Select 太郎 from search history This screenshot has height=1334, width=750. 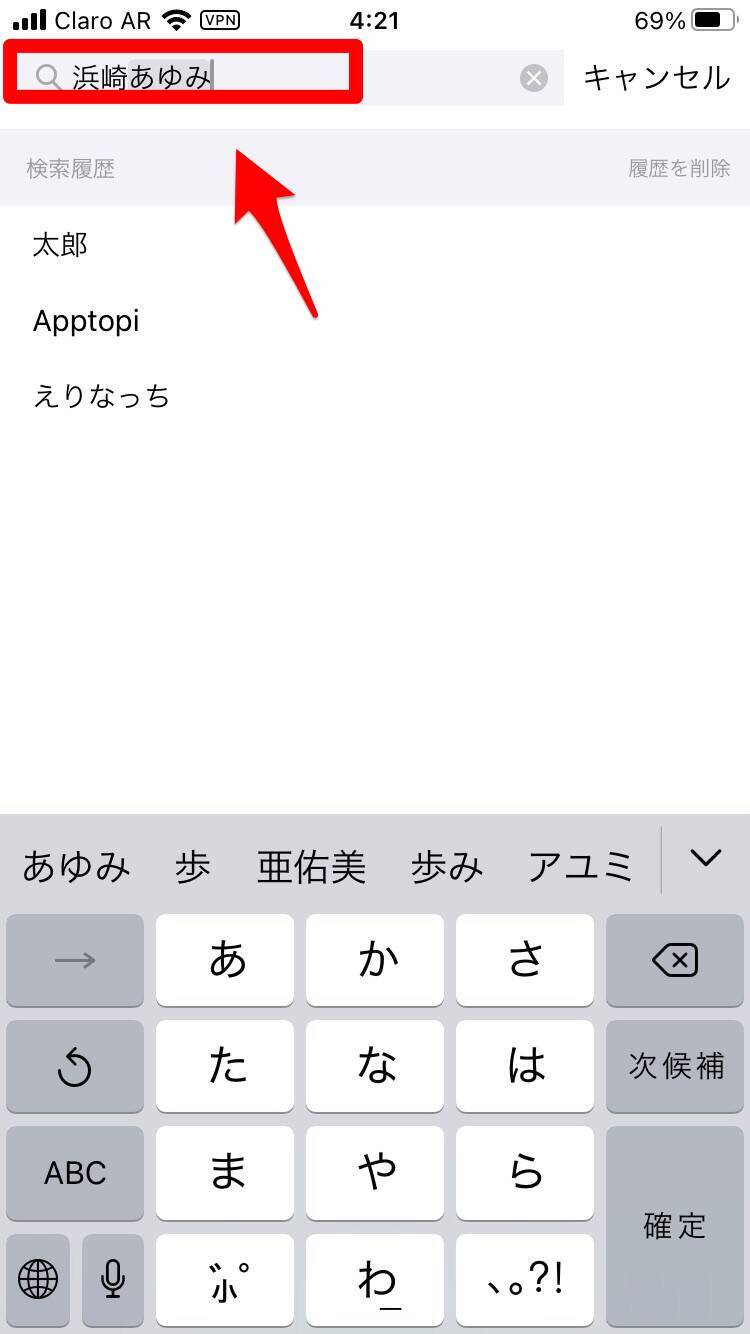pos(60,244)
